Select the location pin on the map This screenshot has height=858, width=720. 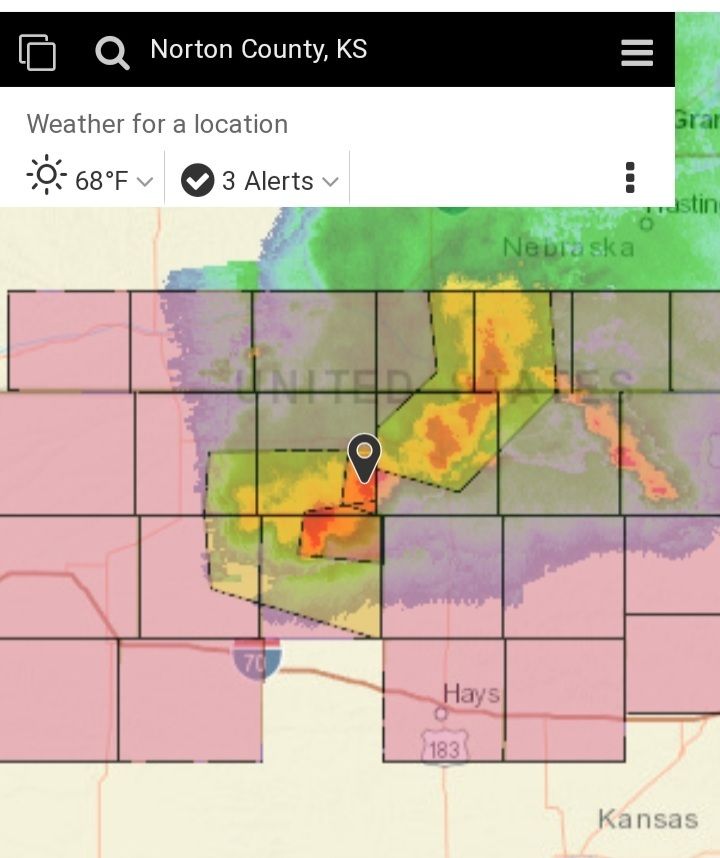tap(364, 454)
